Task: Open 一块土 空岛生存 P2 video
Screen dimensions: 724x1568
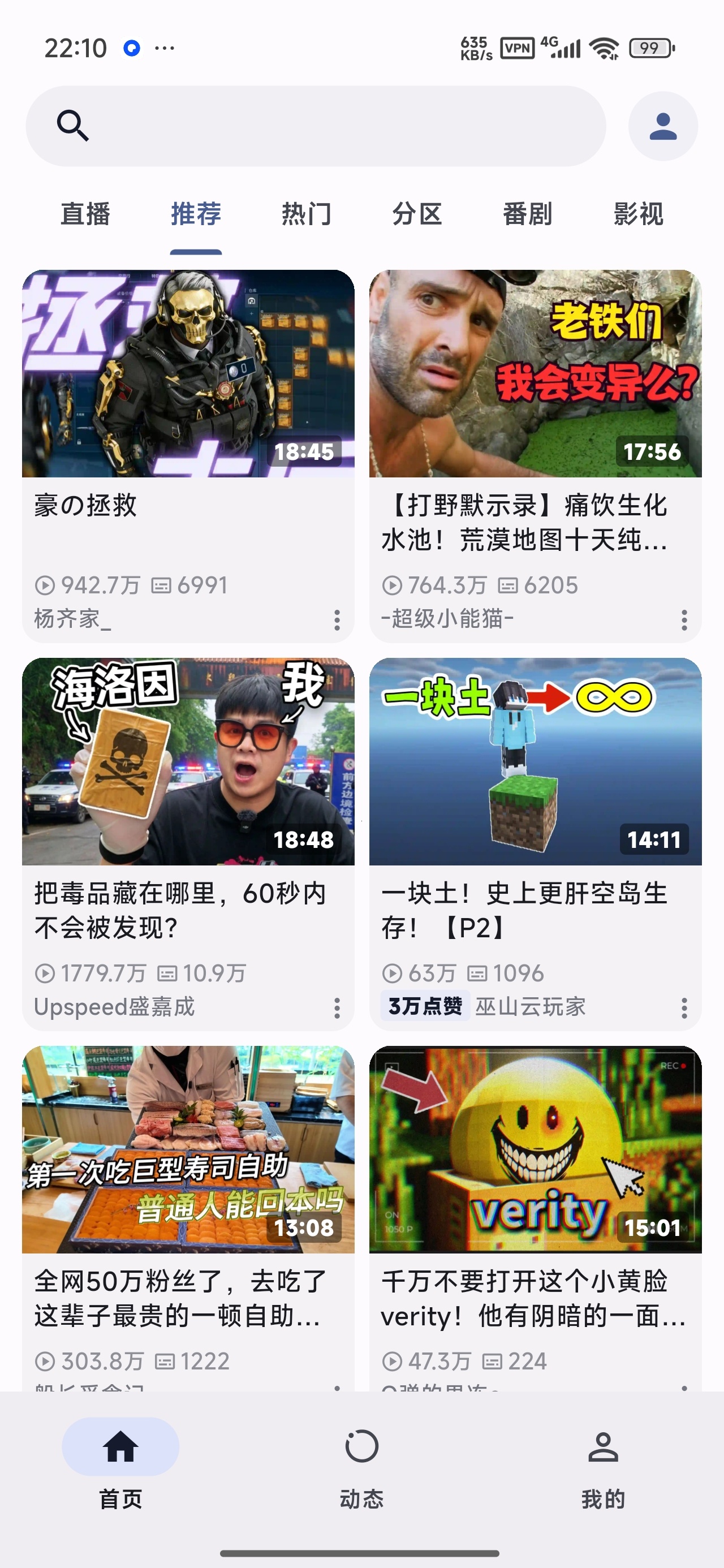Action: pos(535,843)
